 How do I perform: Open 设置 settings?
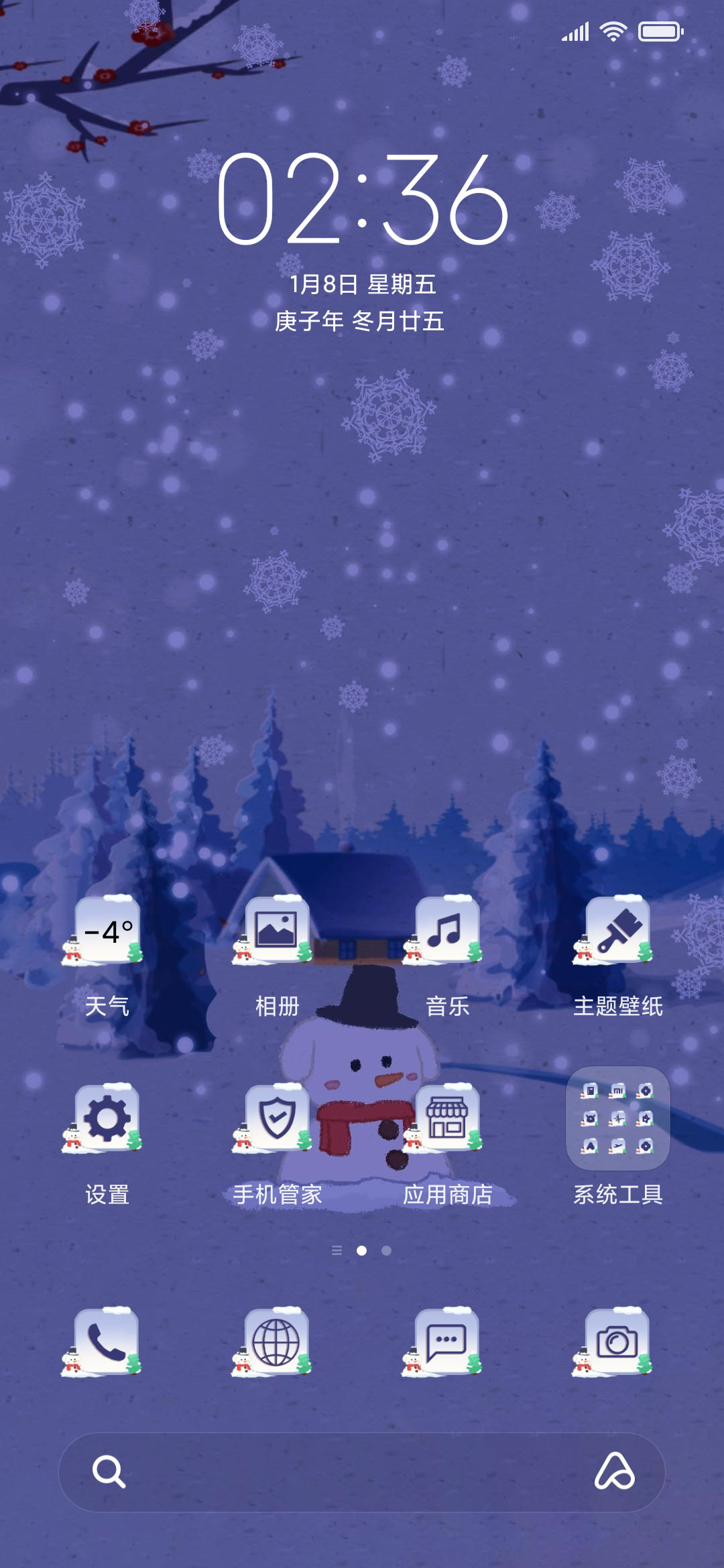click(107, 1118)
